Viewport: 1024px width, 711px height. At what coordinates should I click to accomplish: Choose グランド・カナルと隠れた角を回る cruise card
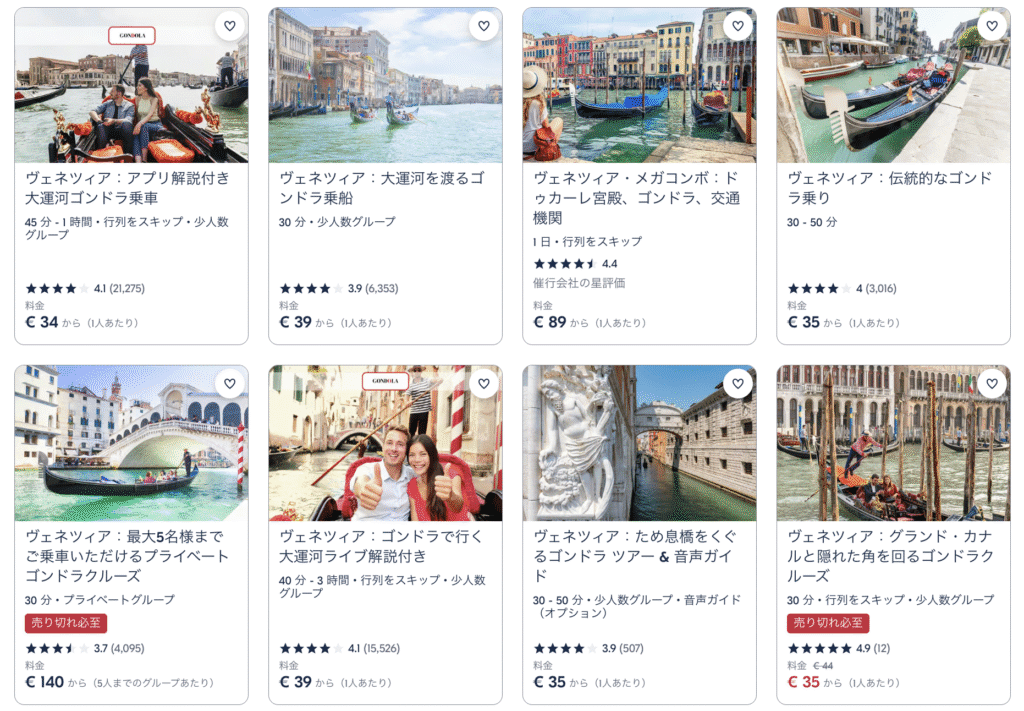[892, 556]
